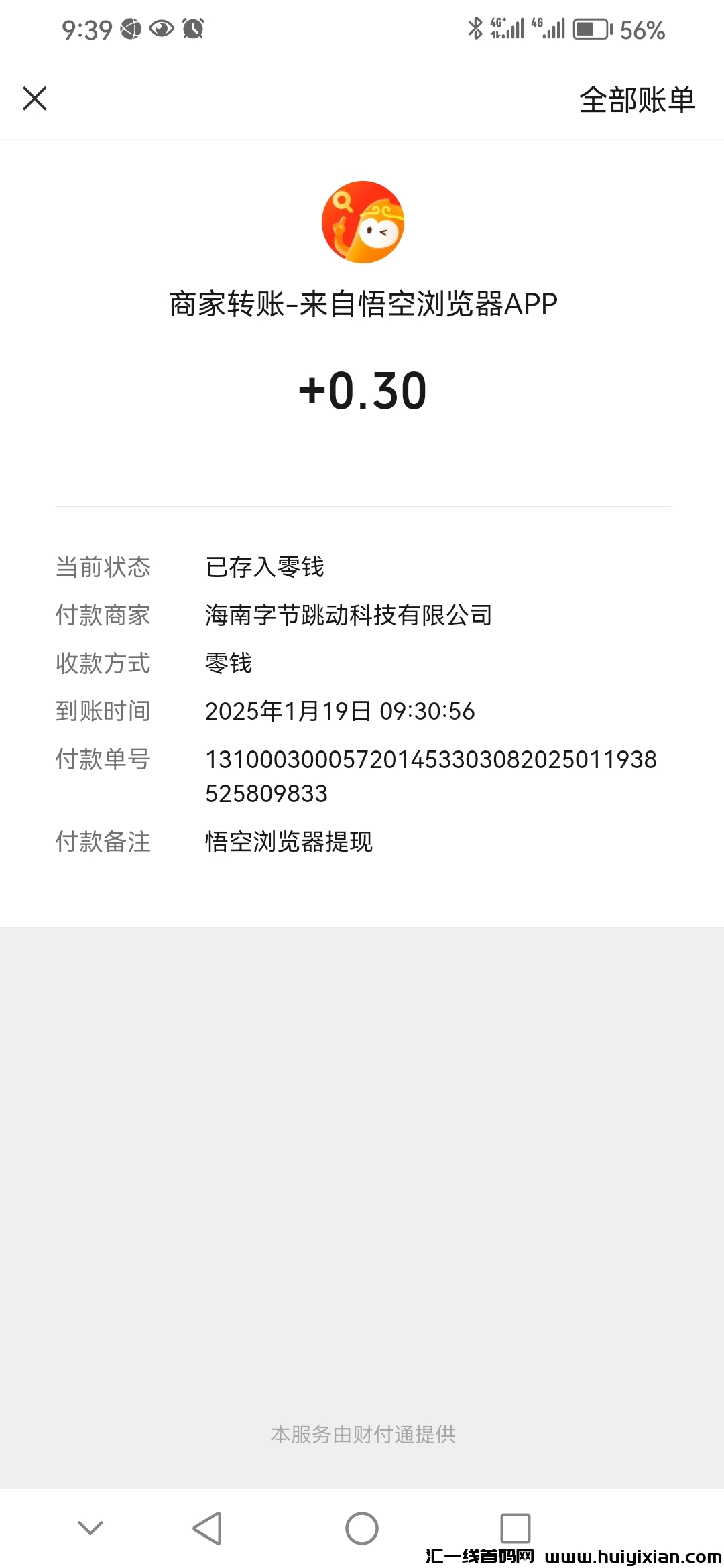Go back using system back button
This screenshot has width=724, height=1568.
click(207, 1528)
